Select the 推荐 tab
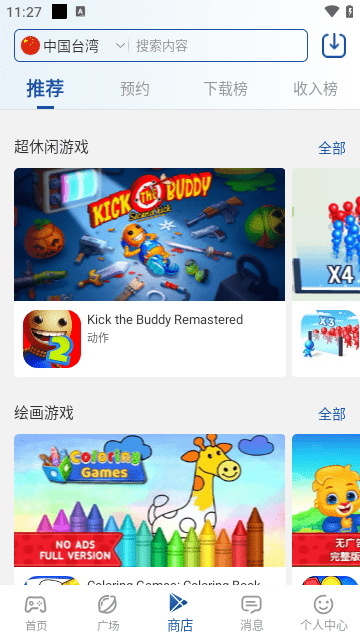 (45, 89)
